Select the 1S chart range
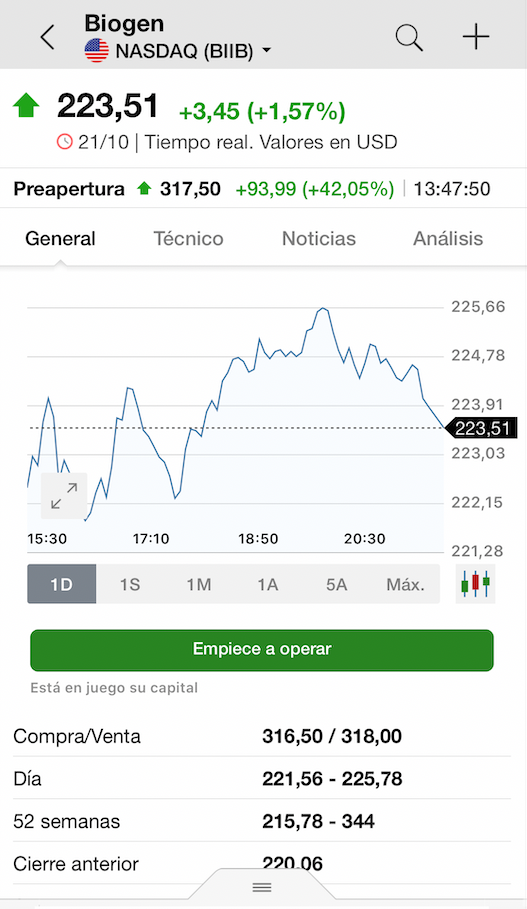 pyautogui.click(x=130, y=584)
